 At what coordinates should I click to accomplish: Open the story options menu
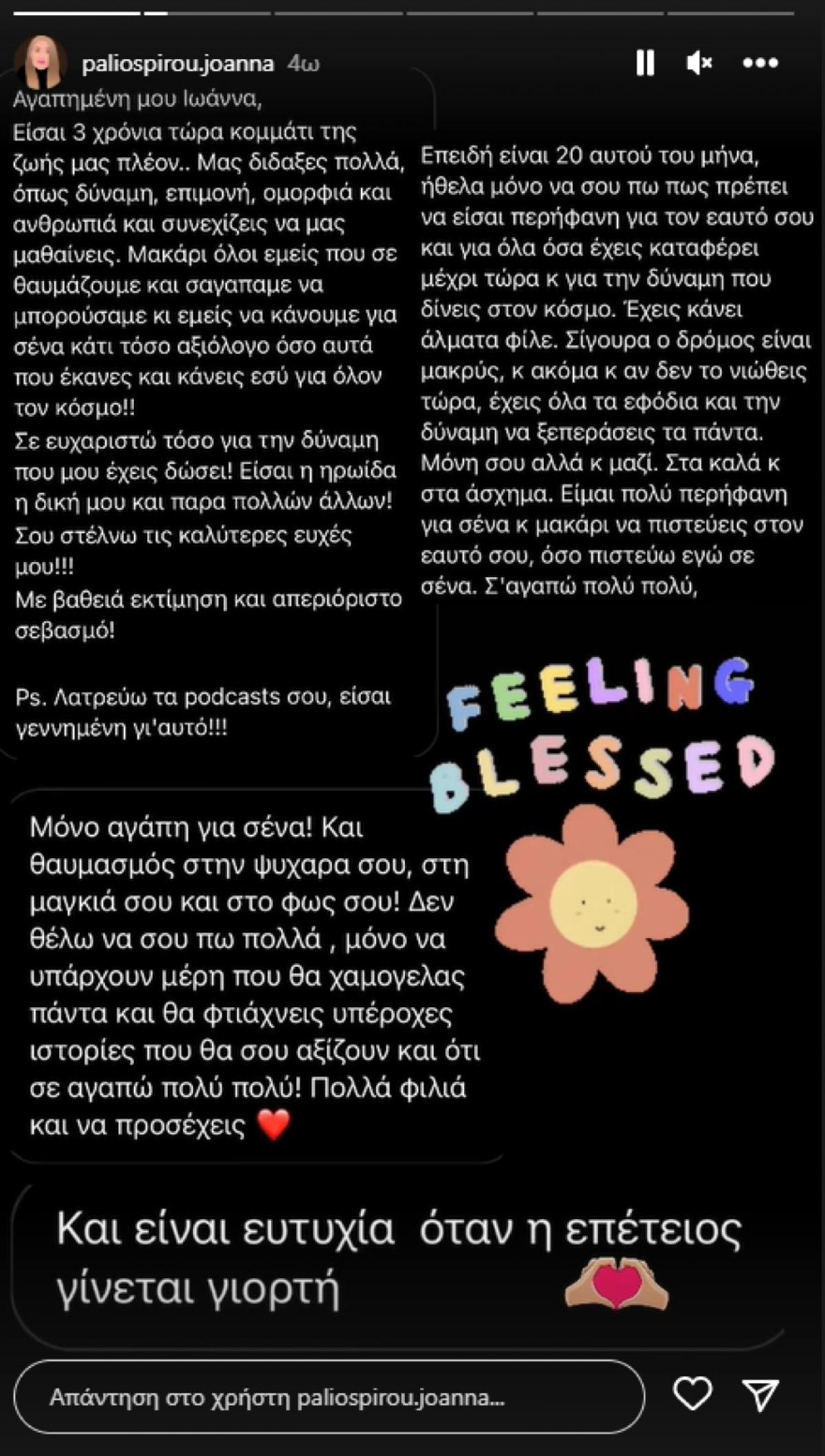point(761,63)
